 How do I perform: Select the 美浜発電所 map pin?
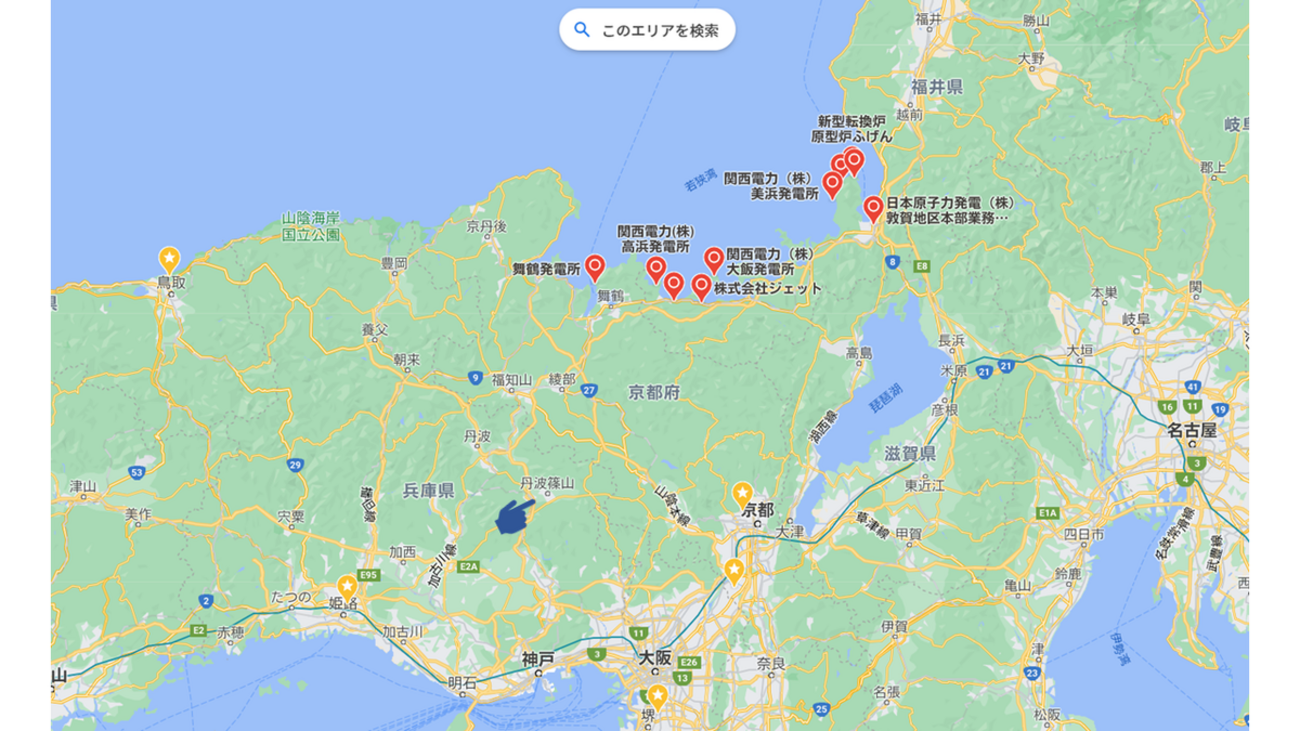[832, 183]
